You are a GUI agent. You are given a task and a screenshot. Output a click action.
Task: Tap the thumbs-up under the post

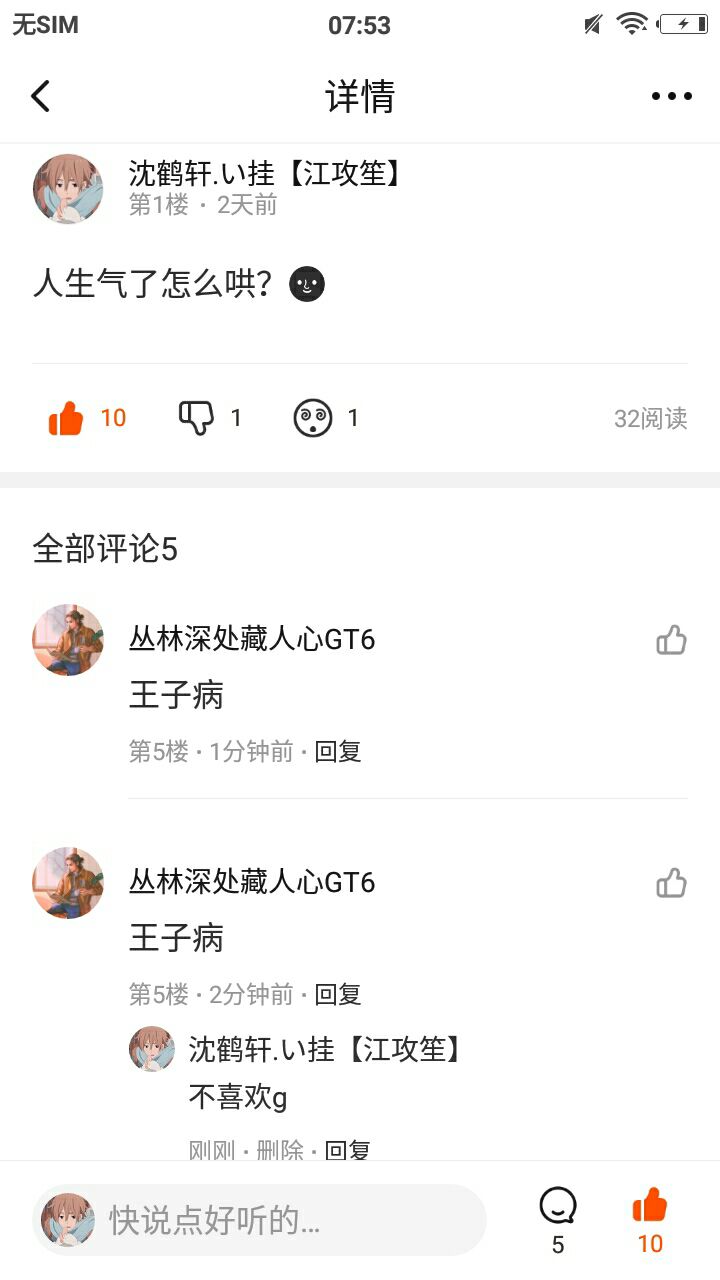(x=66, y=418)
